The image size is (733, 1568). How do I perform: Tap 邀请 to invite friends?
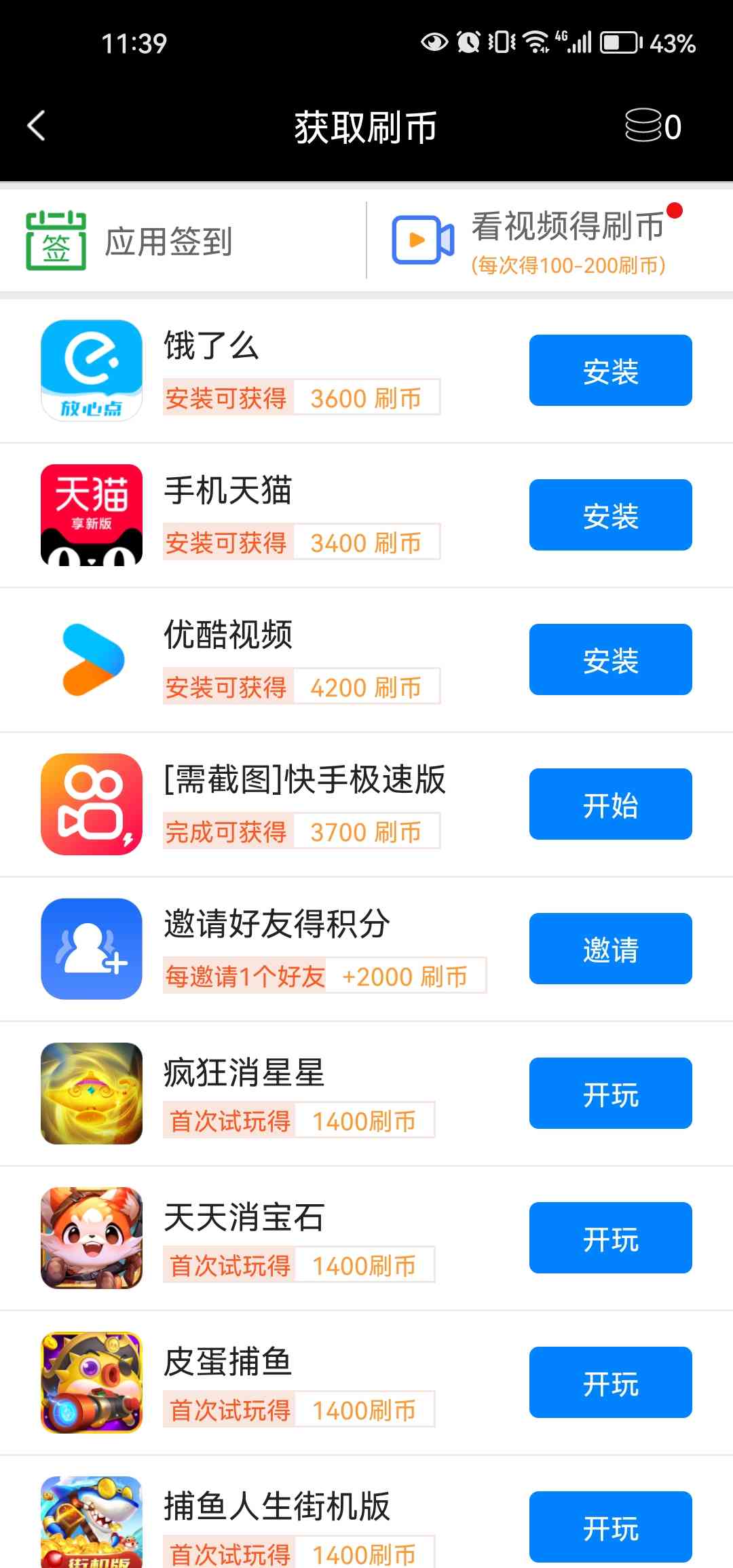610,949
